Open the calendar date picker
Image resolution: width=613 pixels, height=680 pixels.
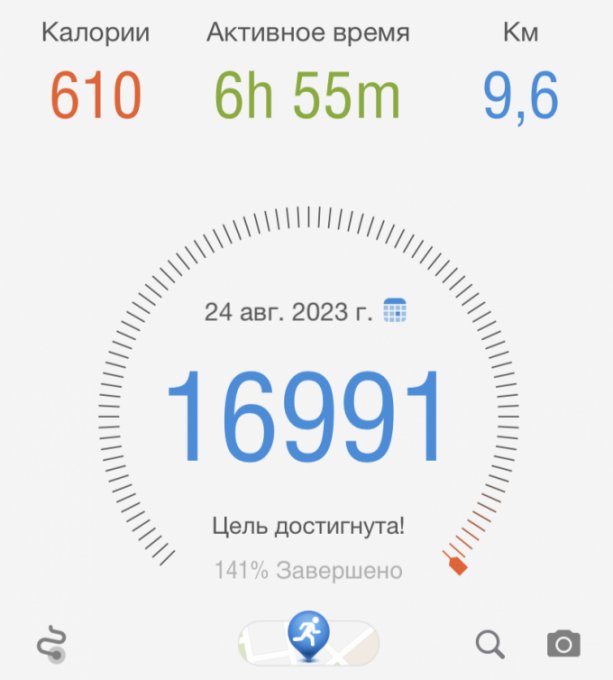395,311
